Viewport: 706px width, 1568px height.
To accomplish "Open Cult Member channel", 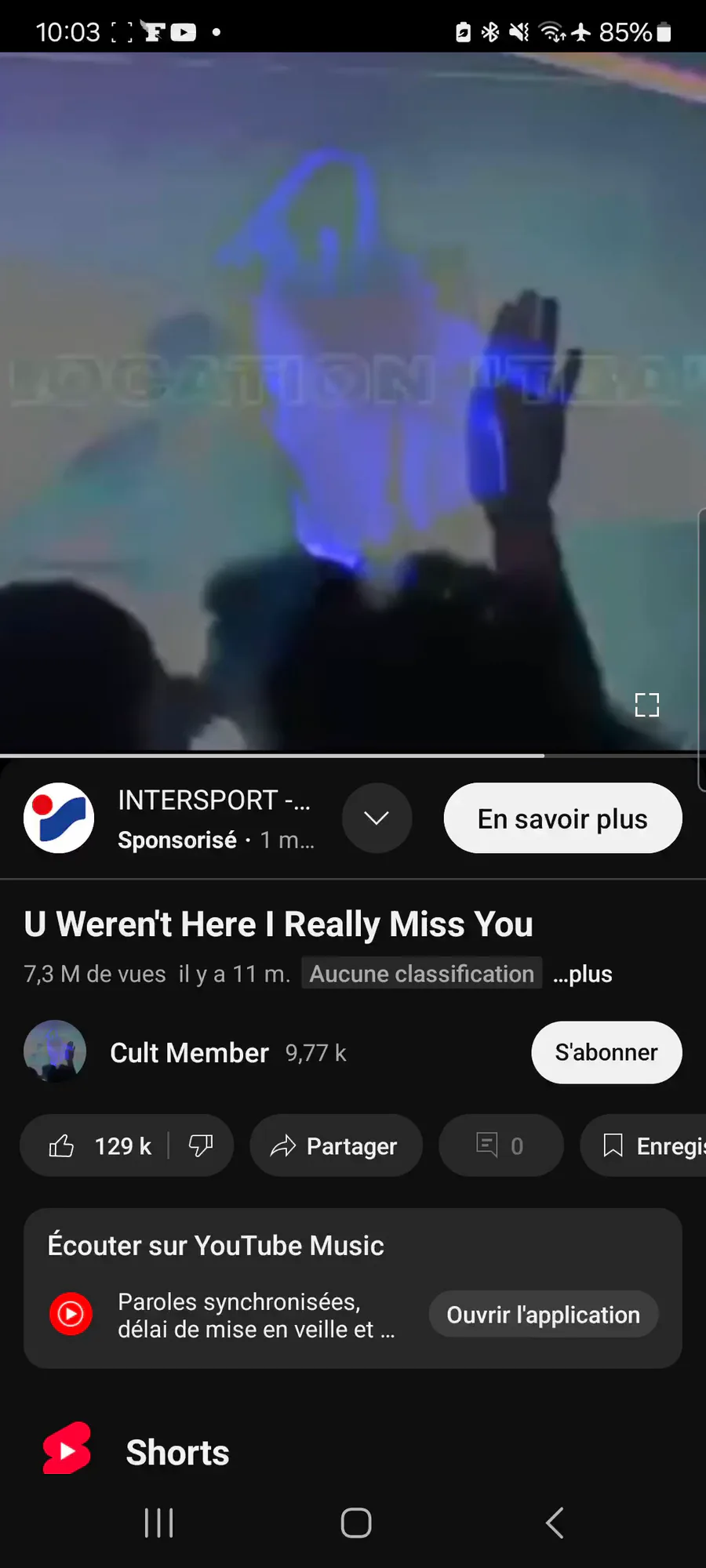I will point(189,1052).
